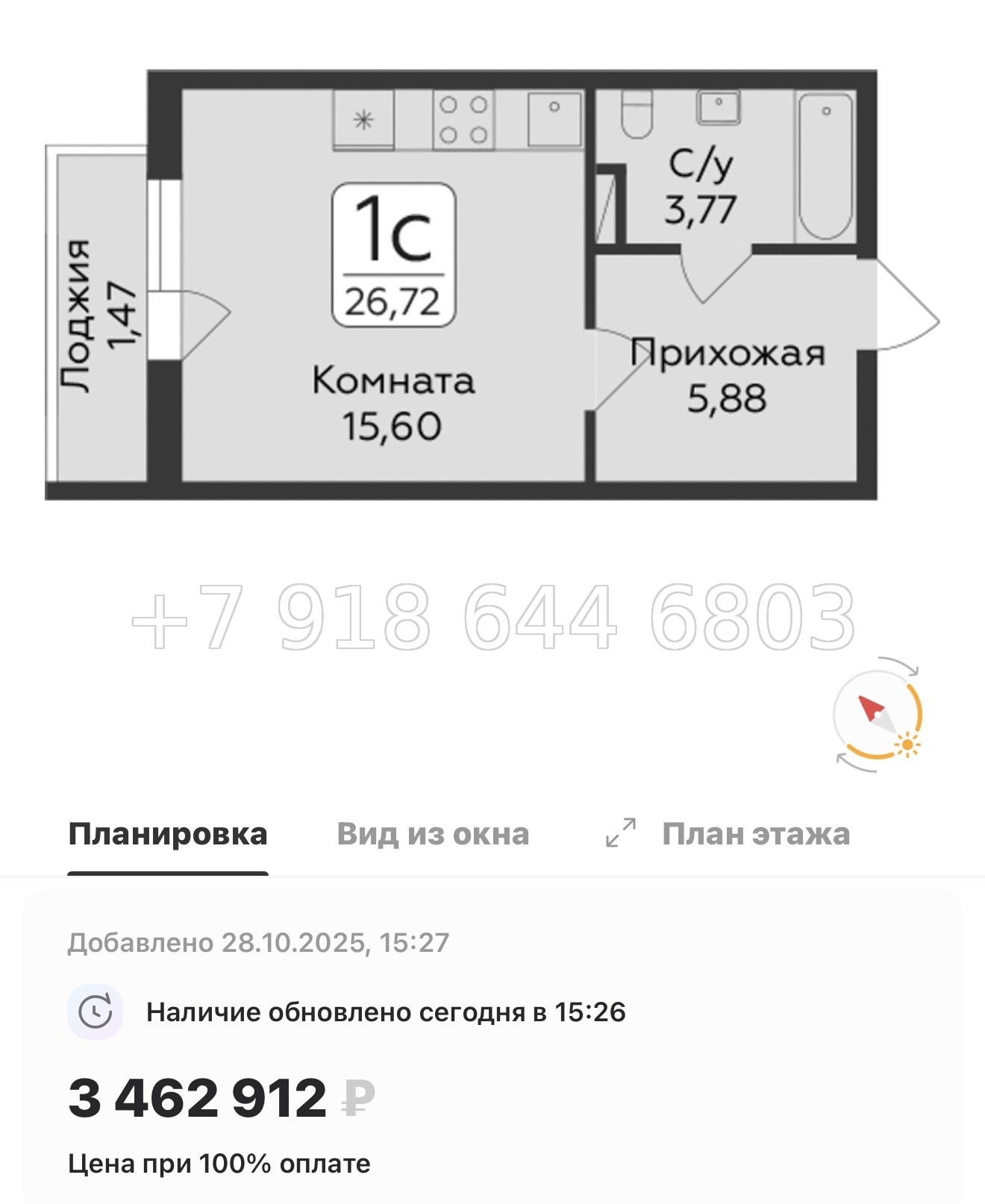Screen dimensions: 985x1204
Task: Click the diagonal expand arrows icon
Action: 621,835
